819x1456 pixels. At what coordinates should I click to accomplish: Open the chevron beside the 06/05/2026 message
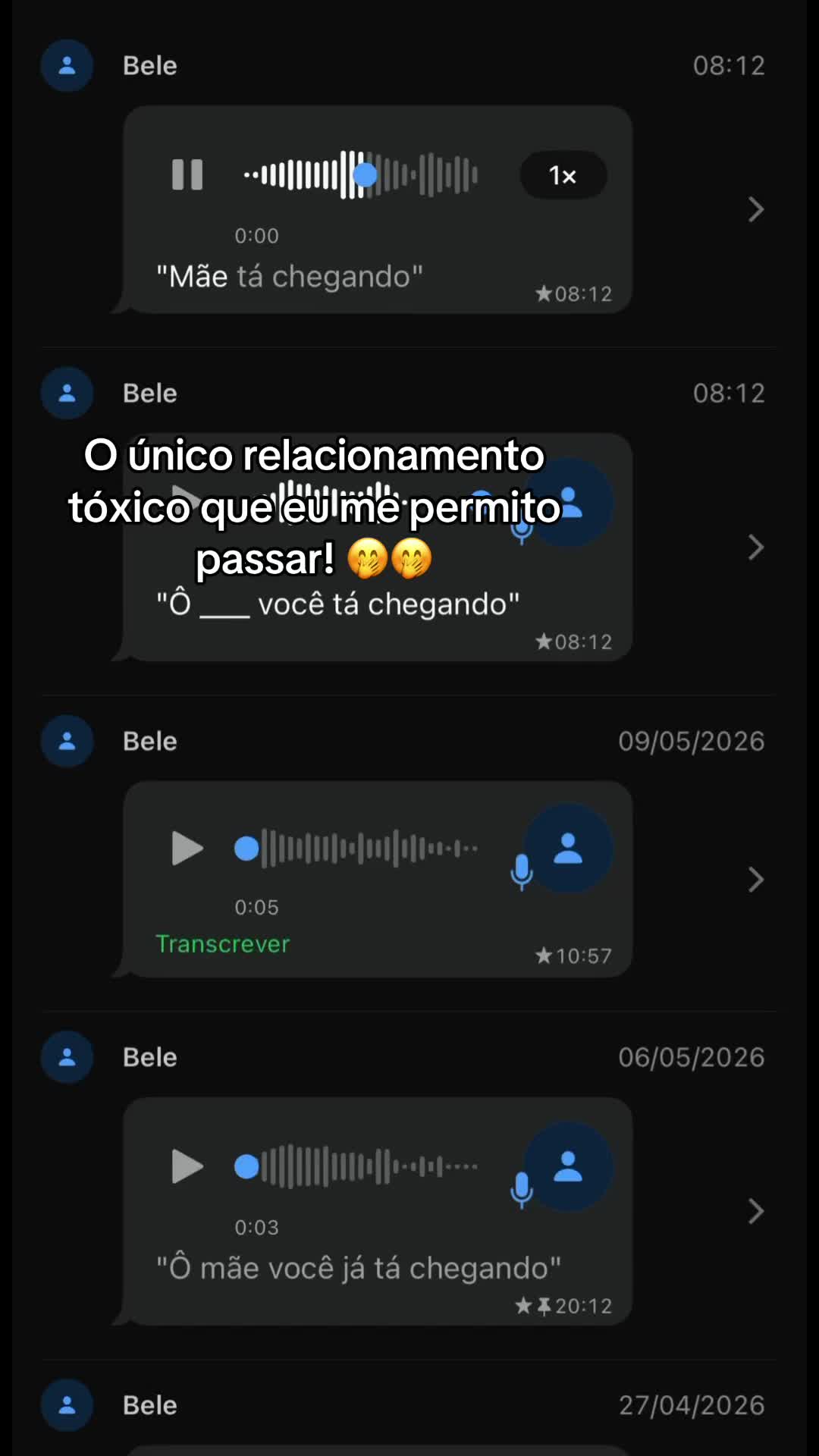(x=755, y=1211)
